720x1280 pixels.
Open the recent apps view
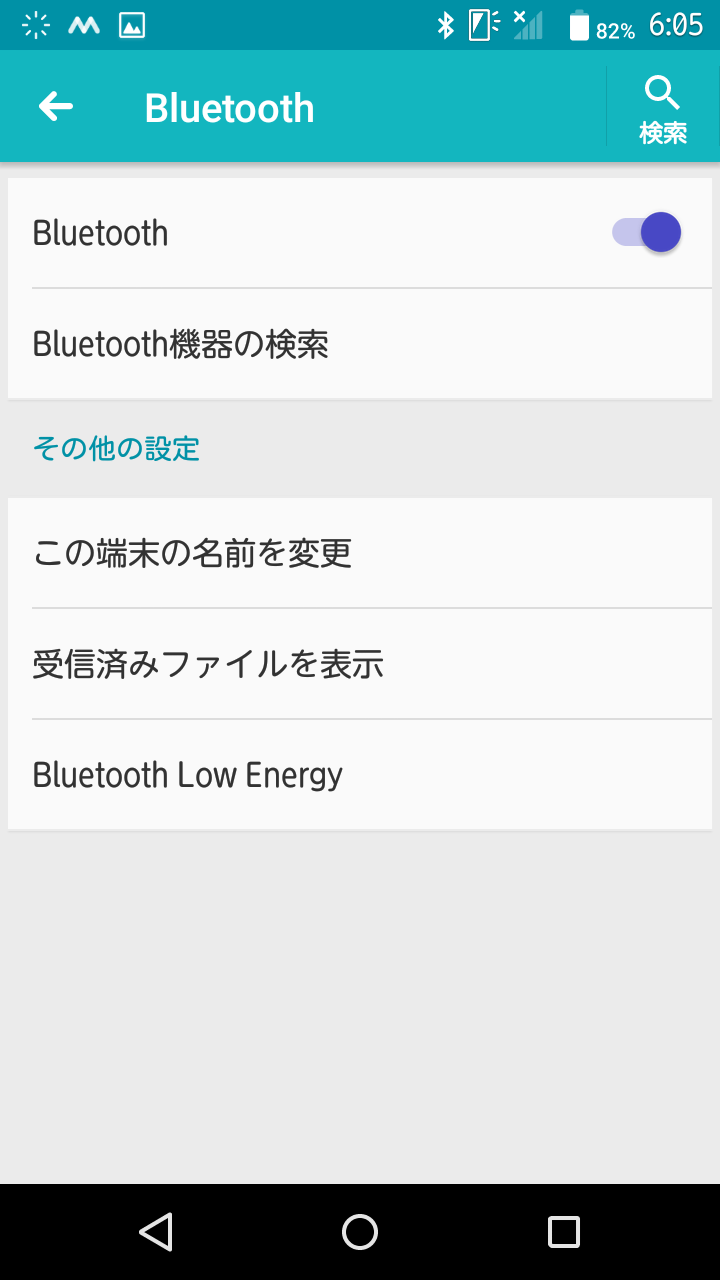pos(564,1232)
